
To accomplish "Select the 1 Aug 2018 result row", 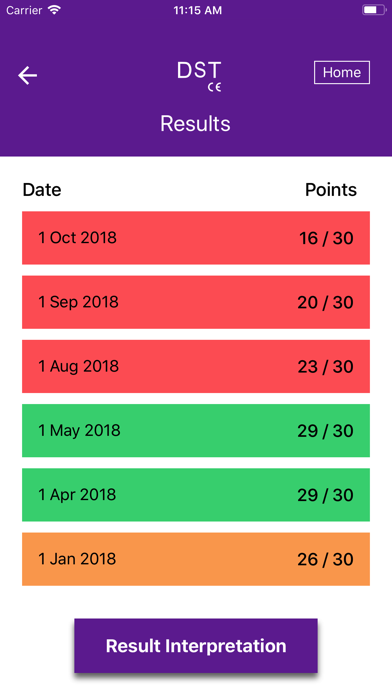I will click(x=196, y=367).
